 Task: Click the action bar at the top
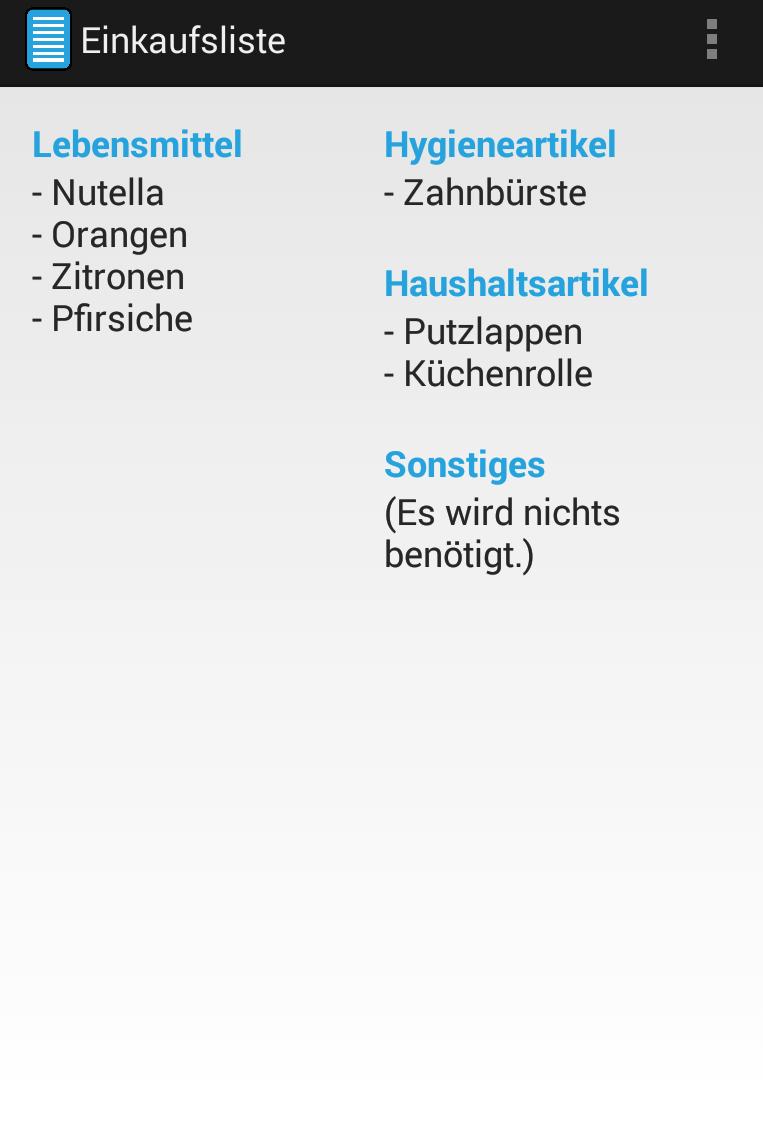pyautogui.click(x=380, y=40)
